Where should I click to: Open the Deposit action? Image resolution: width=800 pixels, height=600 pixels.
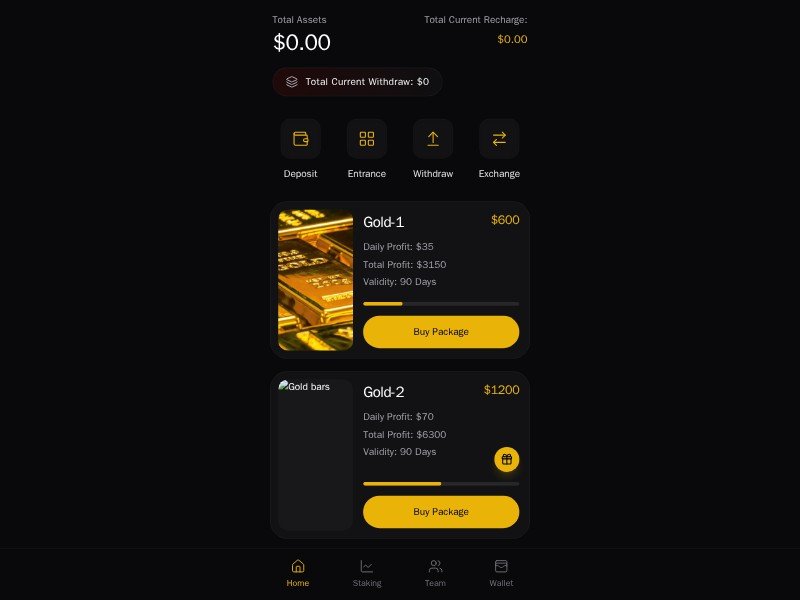pos(300,139)
